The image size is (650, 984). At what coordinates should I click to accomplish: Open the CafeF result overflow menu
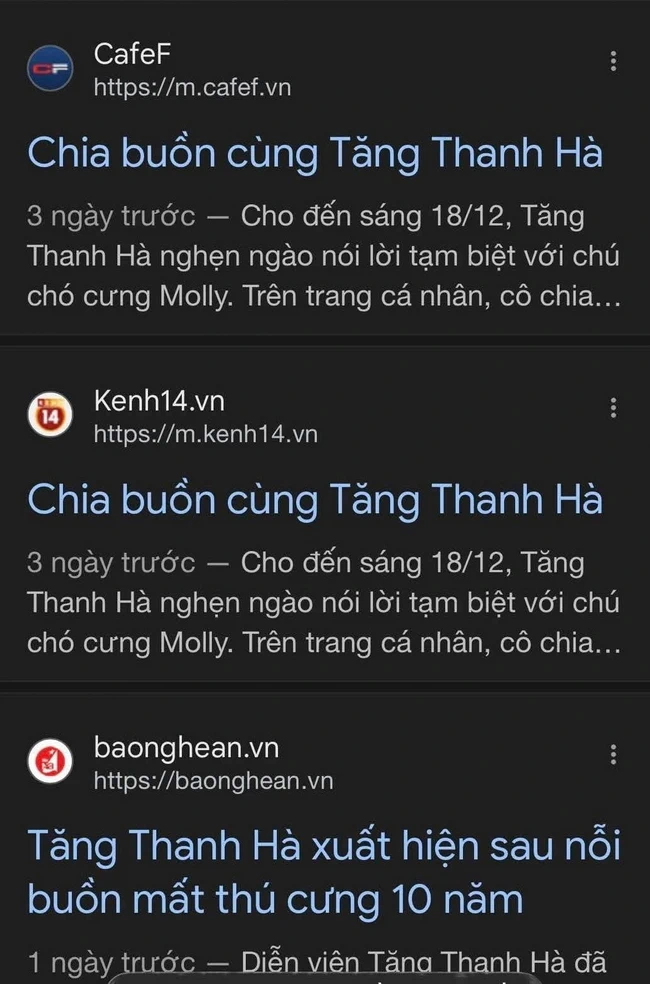[613, 62]
